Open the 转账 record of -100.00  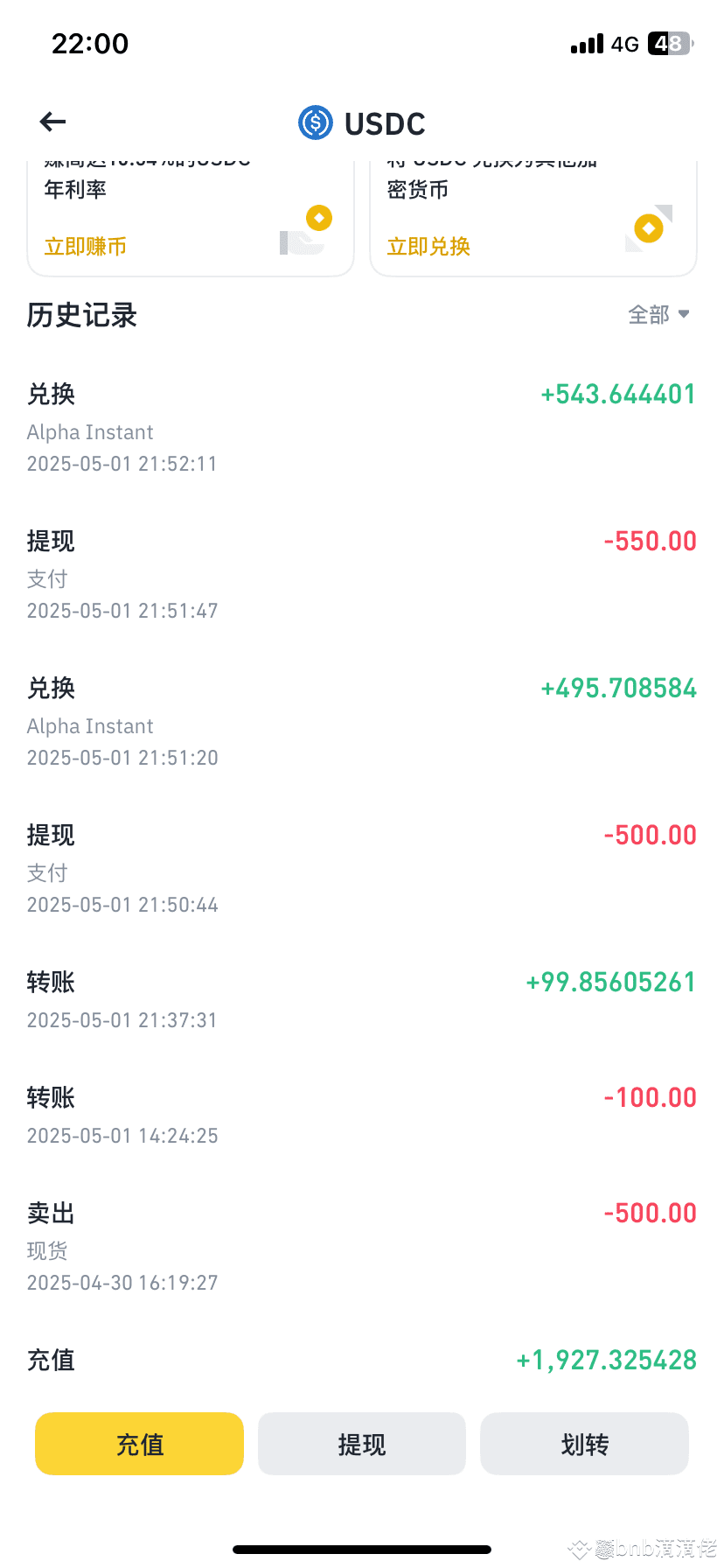tap(361, 1116)
